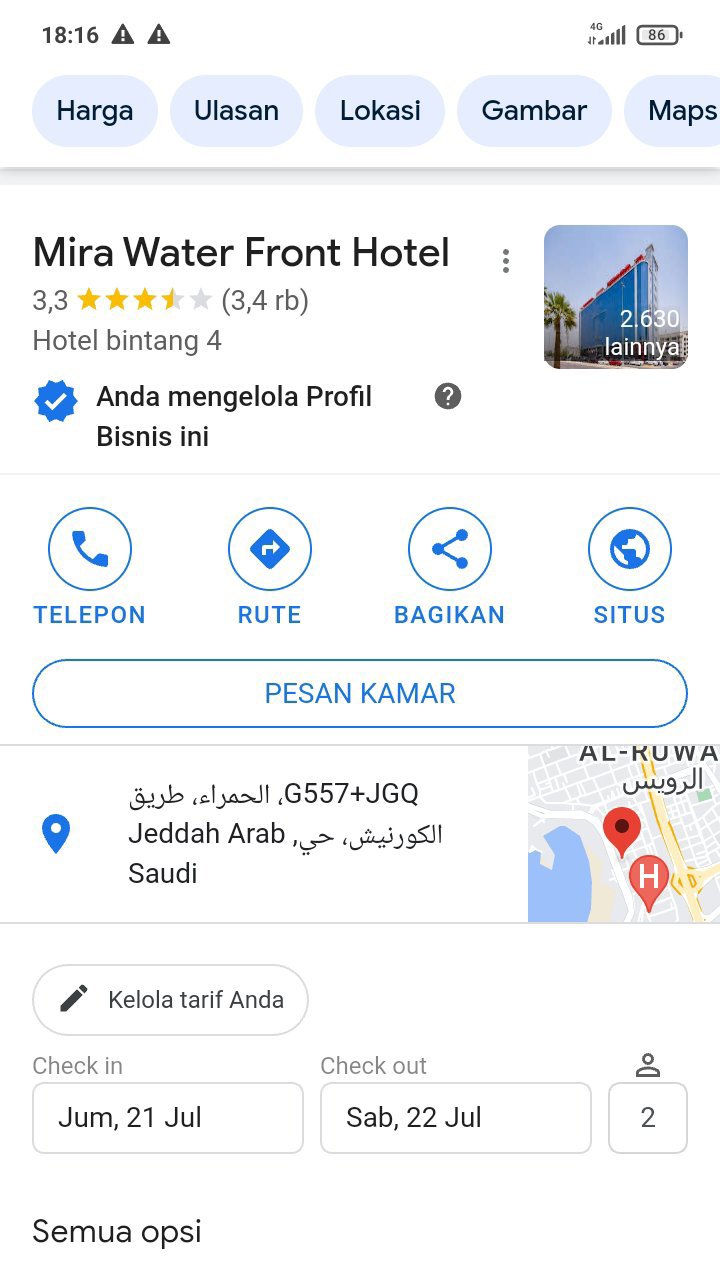Show the Gambar chip
This screenshot has width=720, height=1280.
[534, 111]
